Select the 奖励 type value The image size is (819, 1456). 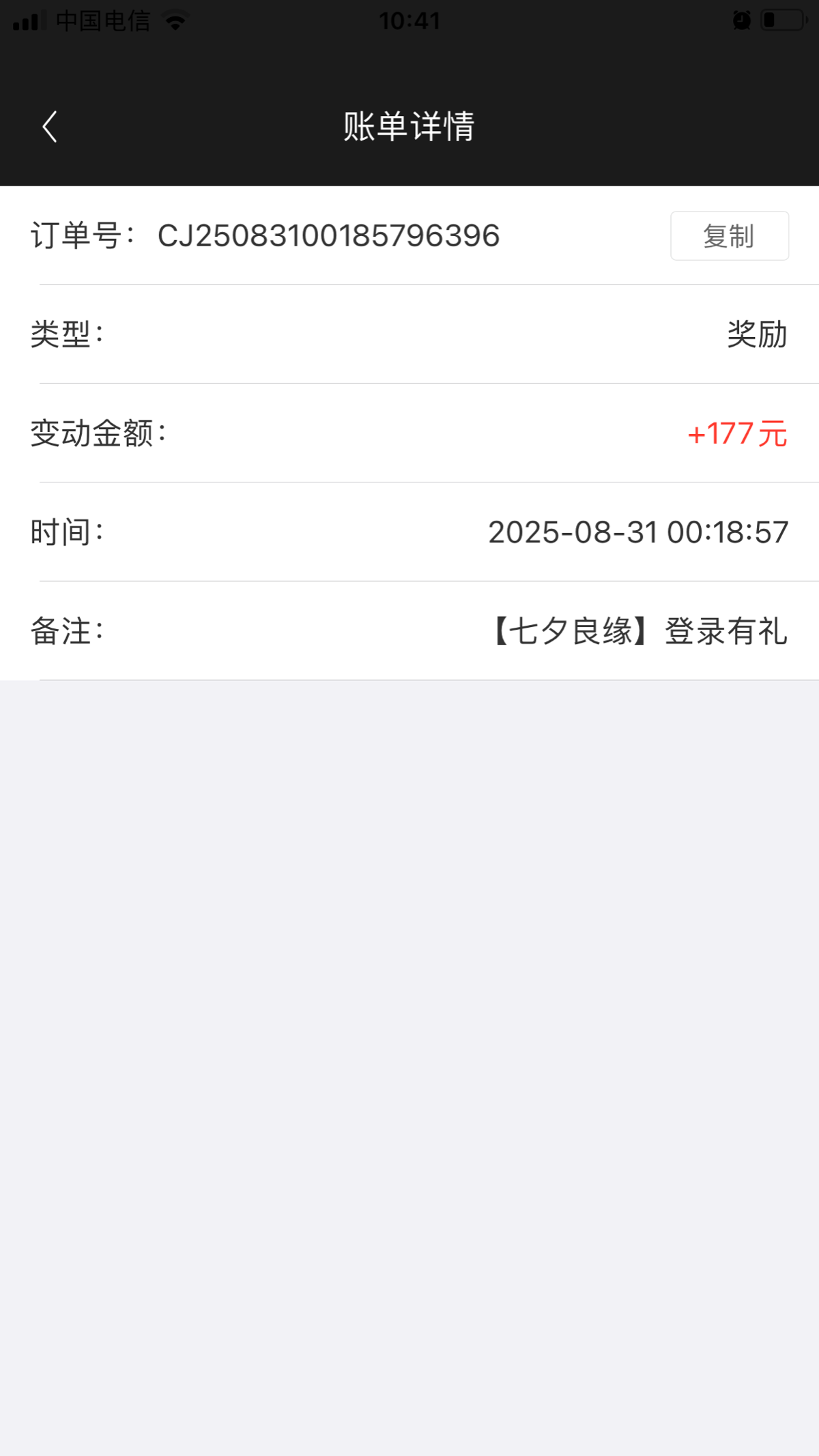pyautogui.click(x=756, y=334)
